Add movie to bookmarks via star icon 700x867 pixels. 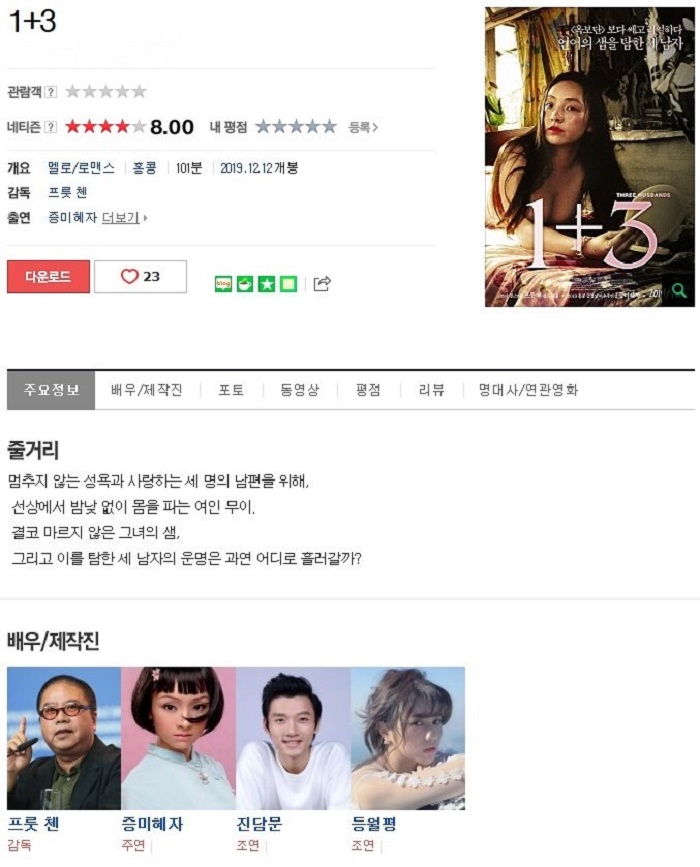266,284
